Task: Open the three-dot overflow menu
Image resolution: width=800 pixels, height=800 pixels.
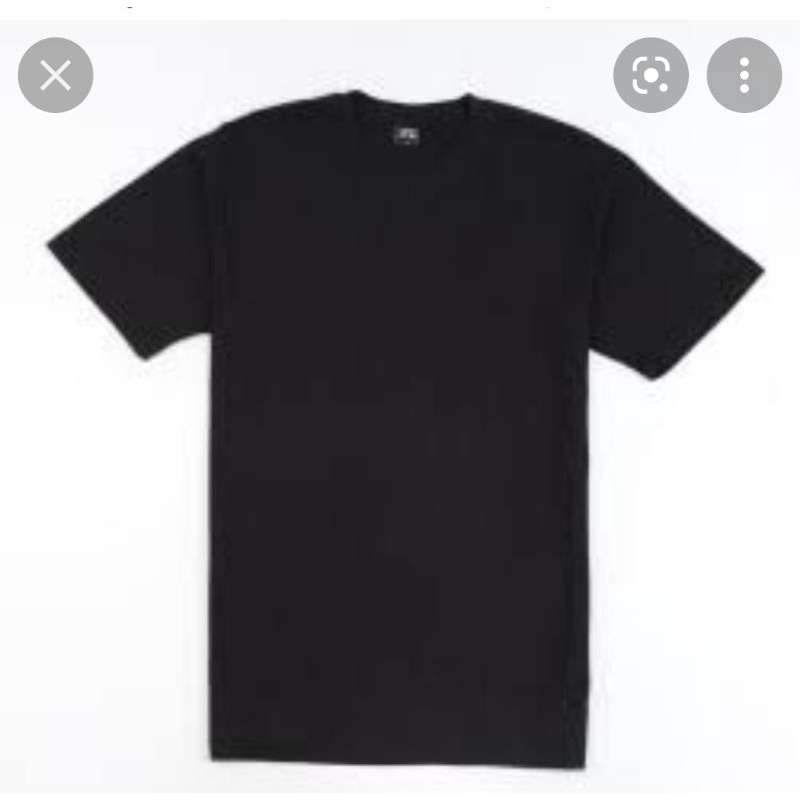Action: [744, 75]
